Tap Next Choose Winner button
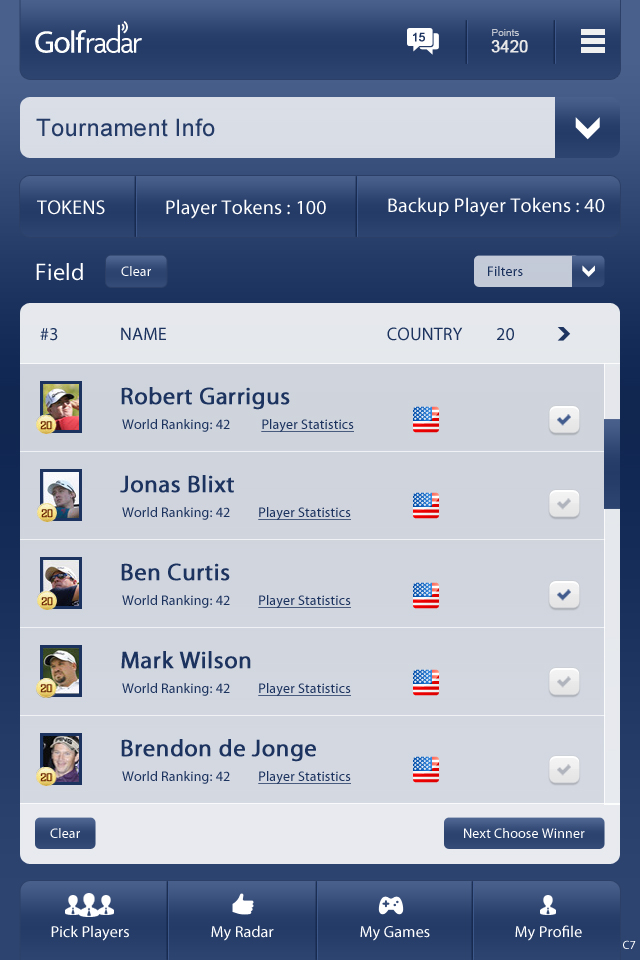 (x=524, y=833)
